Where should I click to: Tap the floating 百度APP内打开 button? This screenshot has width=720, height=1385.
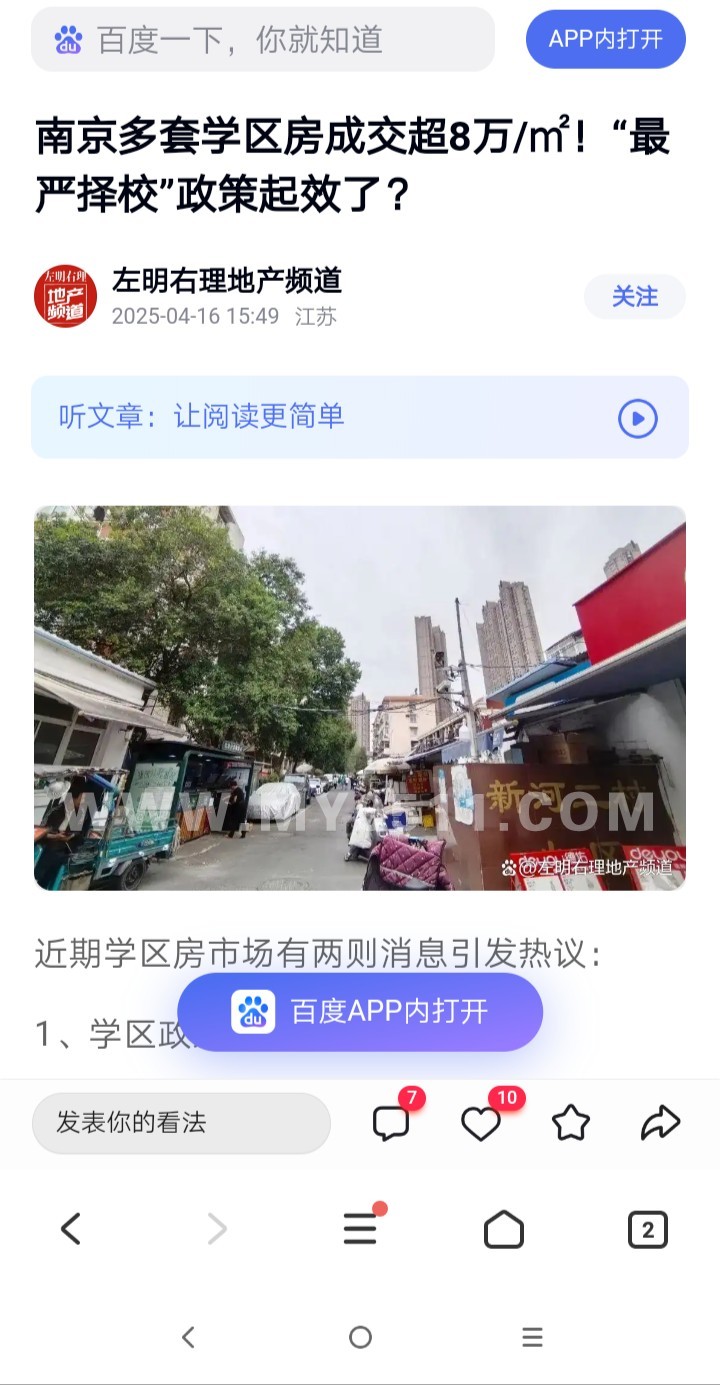point(360,1011)
